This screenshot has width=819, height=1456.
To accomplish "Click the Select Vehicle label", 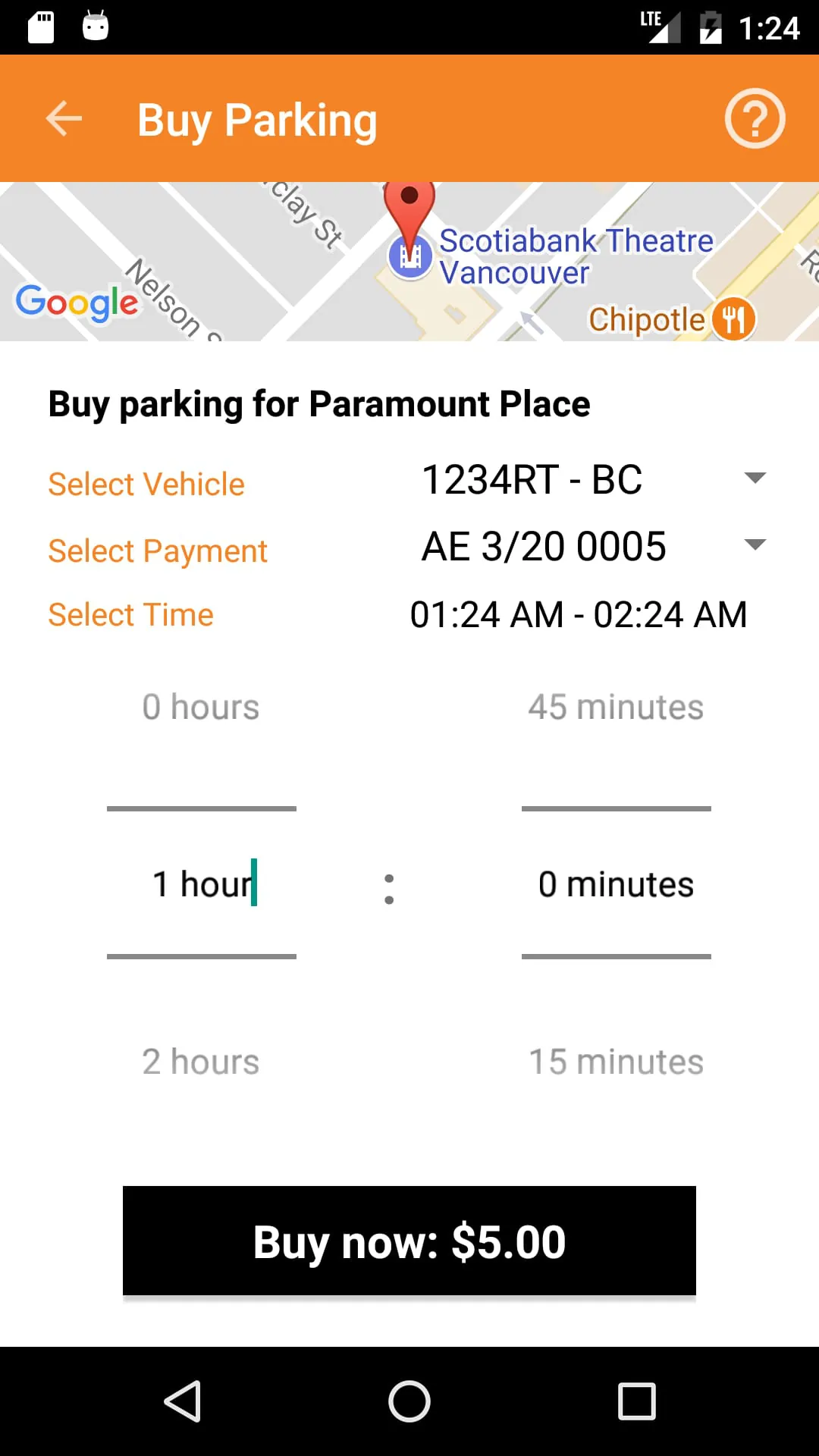I will (x=146, y=483).
